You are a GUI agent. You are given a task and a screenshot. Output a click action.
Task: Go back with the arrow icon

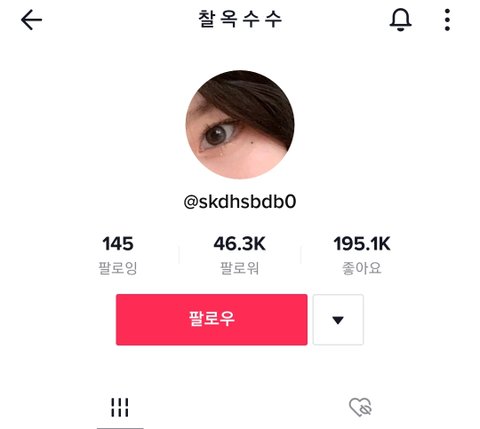tap(31, 20)
